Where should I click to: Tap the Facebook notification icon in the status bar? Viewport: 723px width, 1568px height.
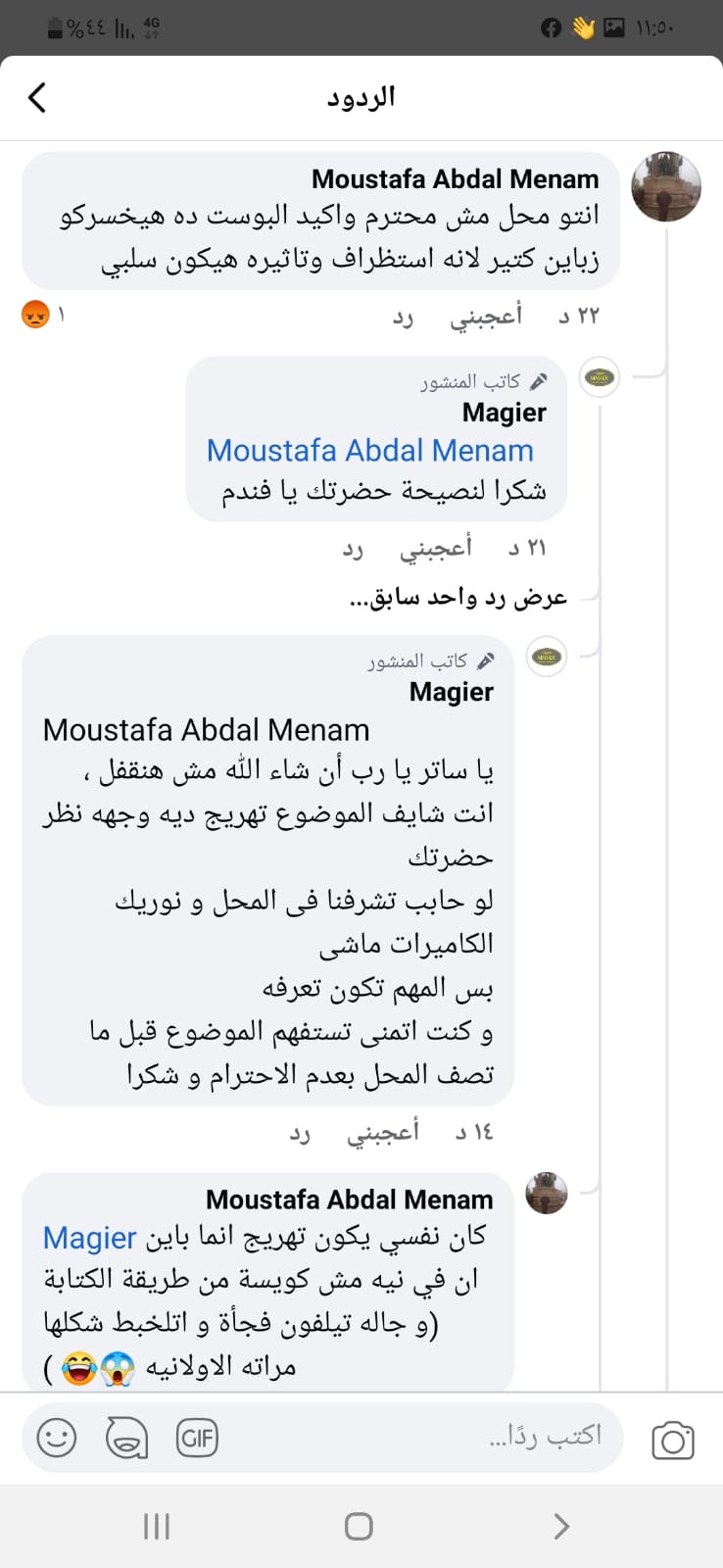click(550, 27)
